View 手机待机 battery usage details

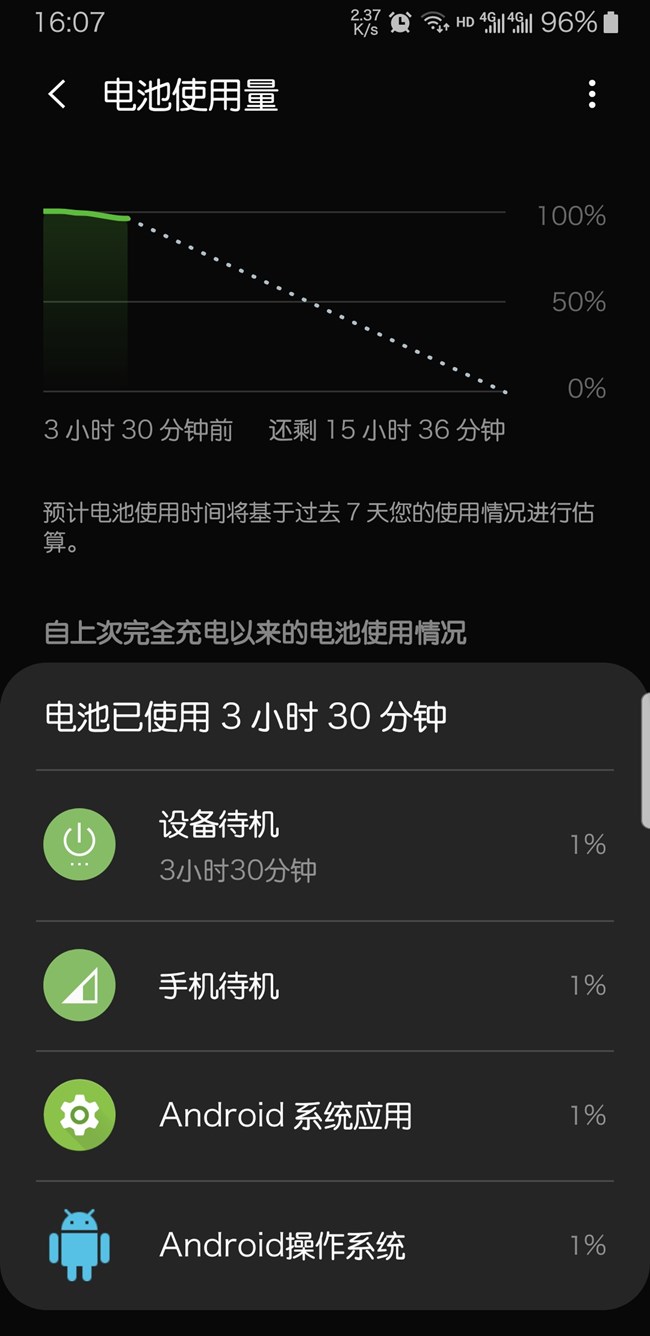(x=325, y=986)
